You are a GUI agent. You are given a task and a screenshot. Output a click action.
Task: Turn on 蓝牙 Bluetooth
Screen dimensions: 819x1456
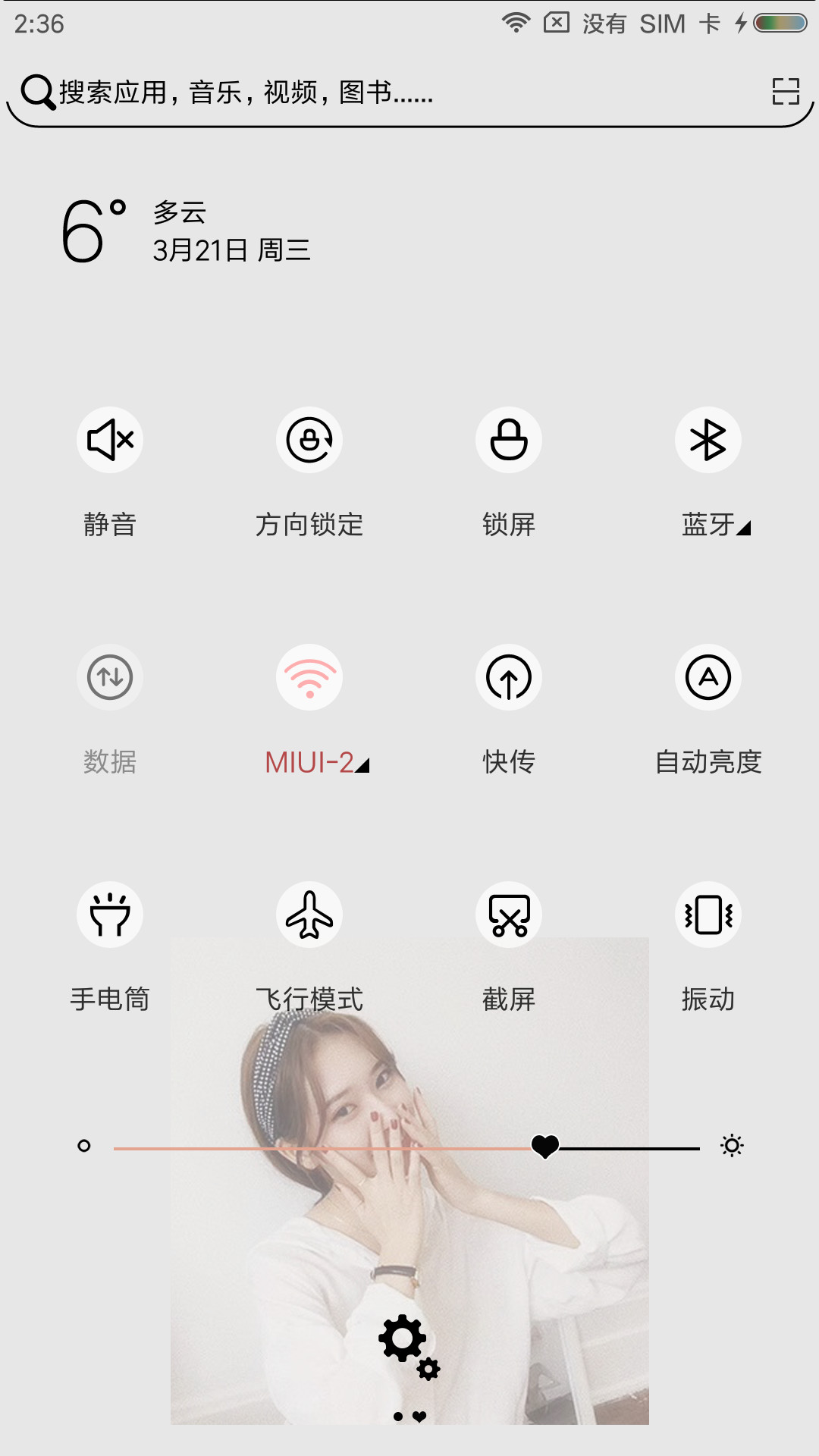pos(708,440)
